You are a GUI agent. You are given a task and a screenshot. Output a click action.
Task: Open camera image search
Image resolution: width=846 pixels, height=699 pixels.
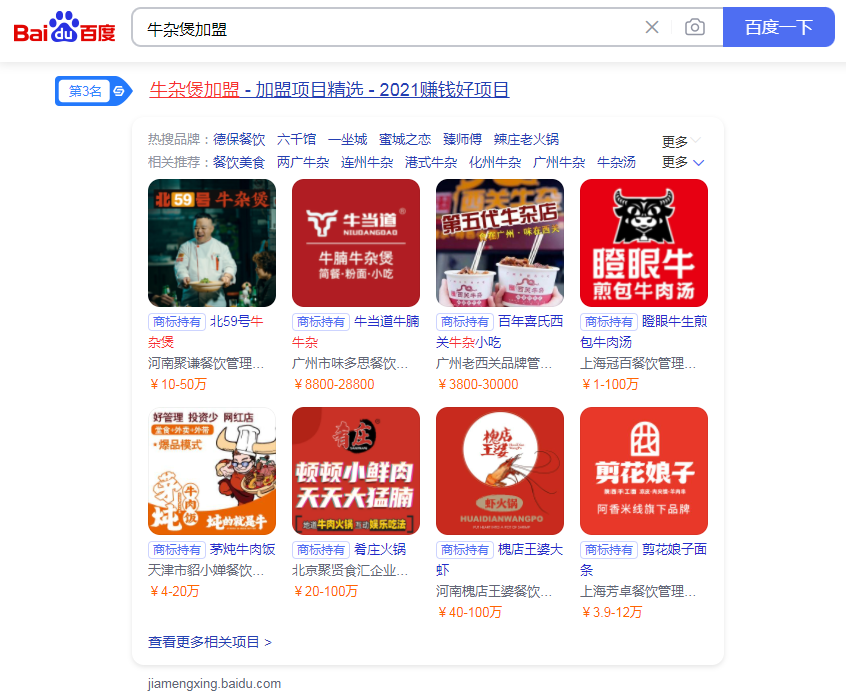[694, 27]
